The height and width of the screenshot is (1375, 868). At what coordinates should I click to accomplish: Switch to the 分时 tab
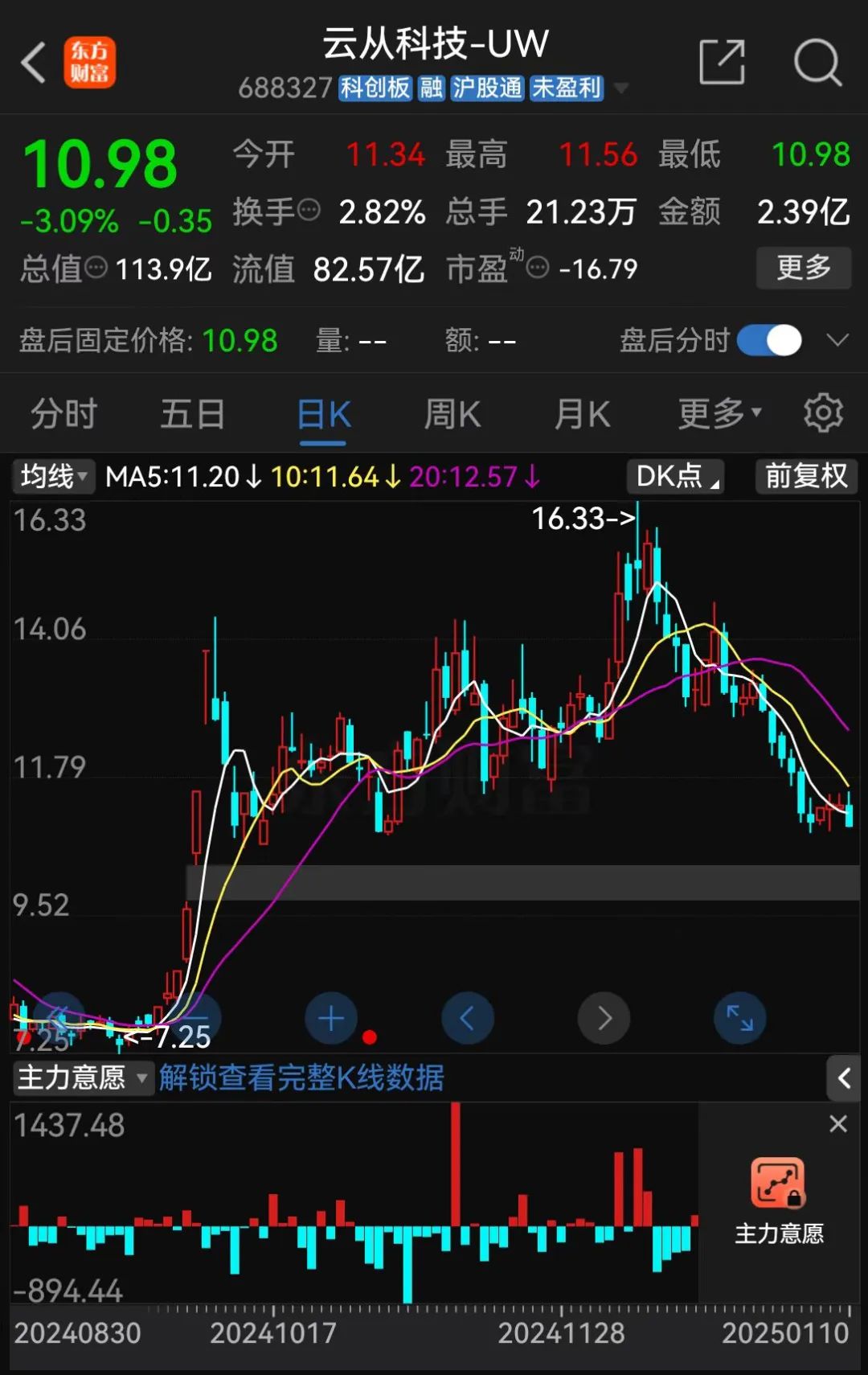click(63, 415)
